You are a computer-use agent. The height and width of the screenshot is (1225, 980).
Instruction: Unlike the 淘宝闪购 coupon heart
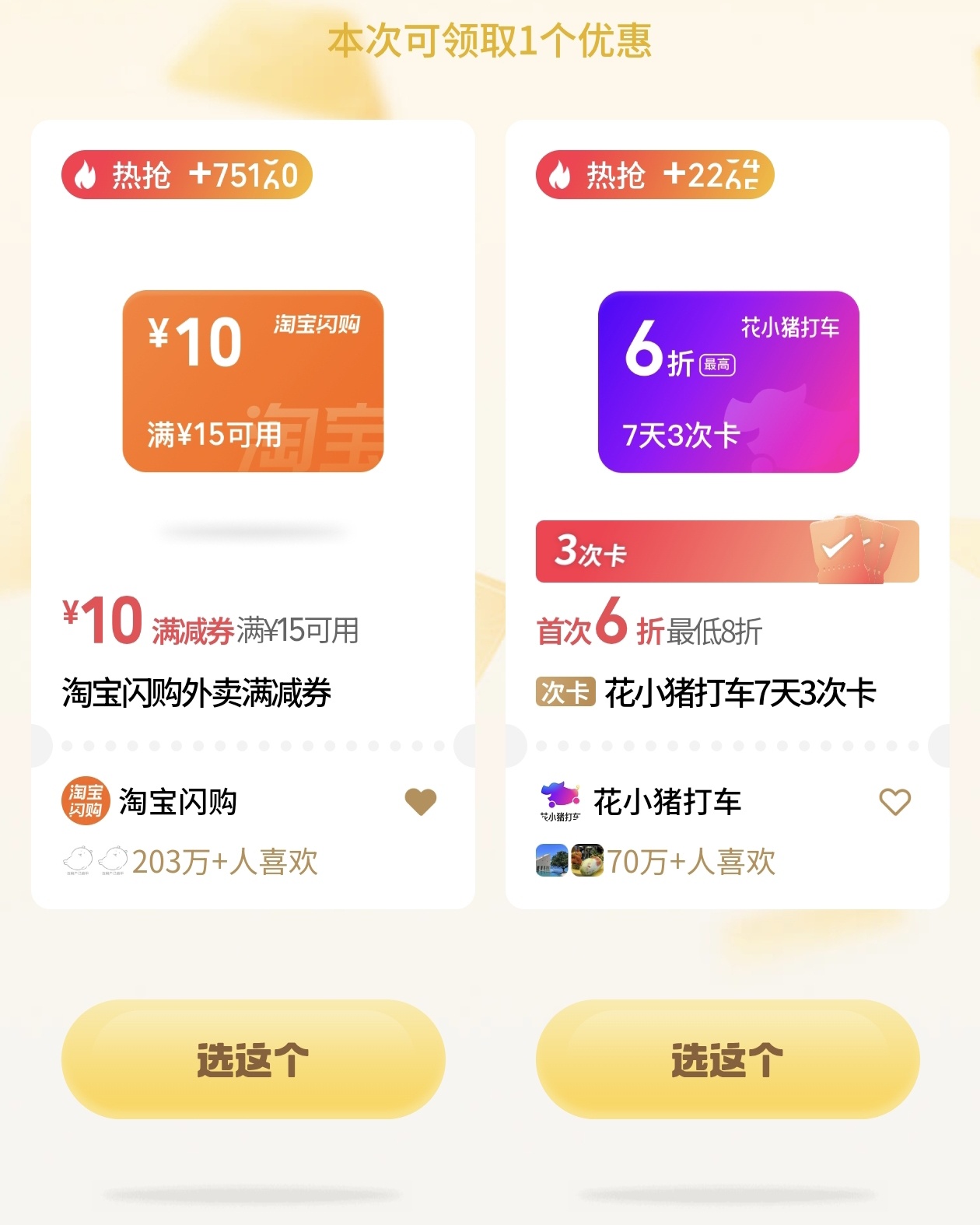[421, 801]
